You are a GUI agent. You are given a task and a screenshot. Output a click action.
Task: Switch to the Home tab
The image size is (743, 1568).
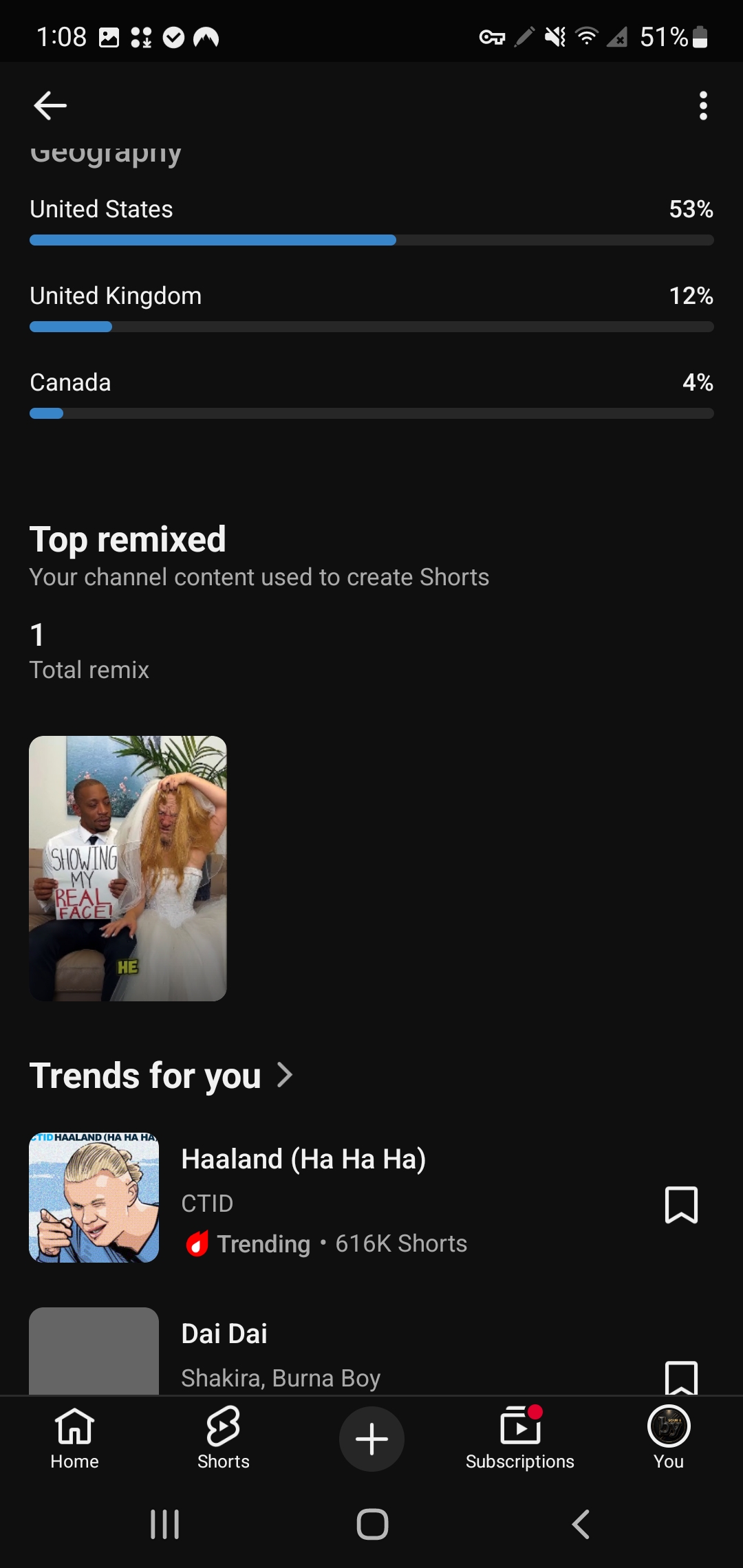click(74, 1438)
